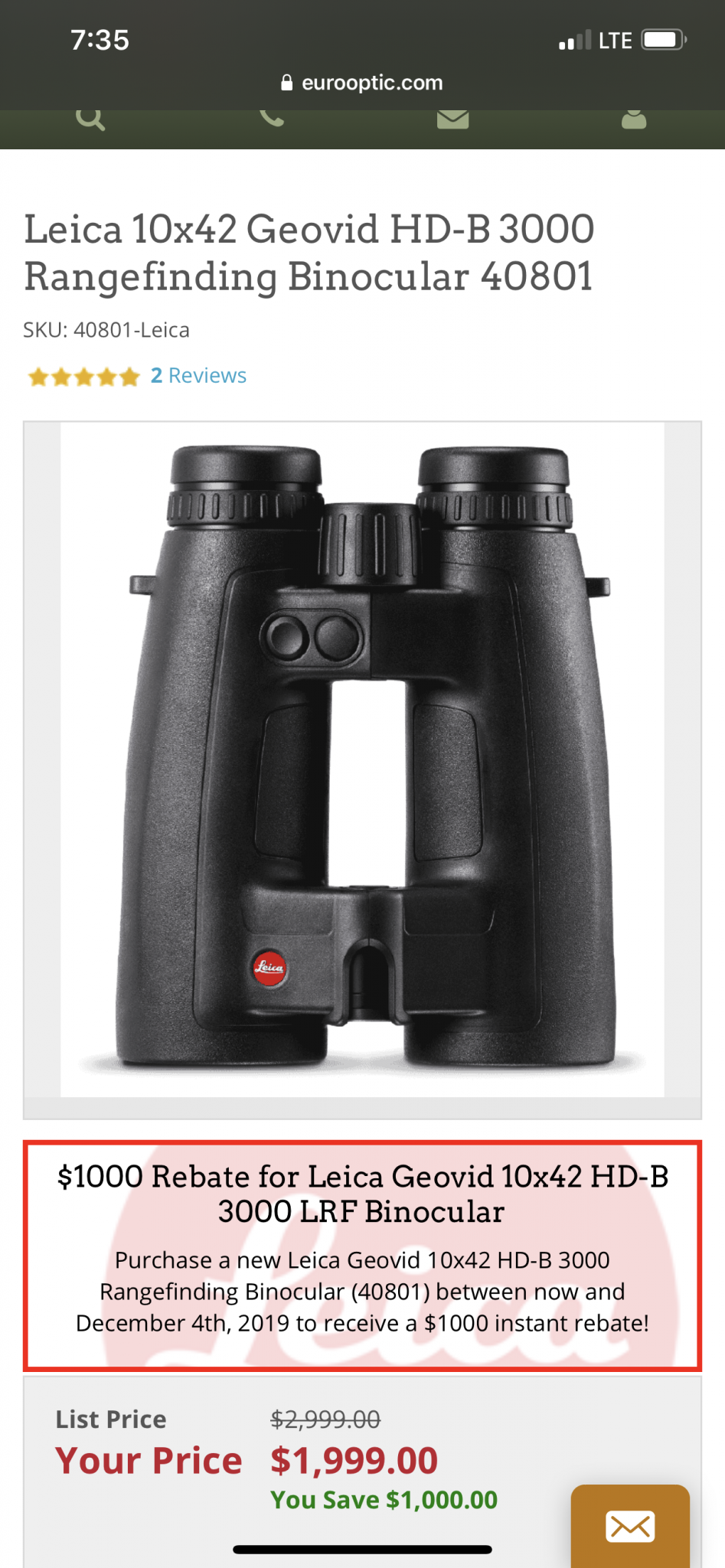Tap the floating brown mail button

tap(630, 1526)
